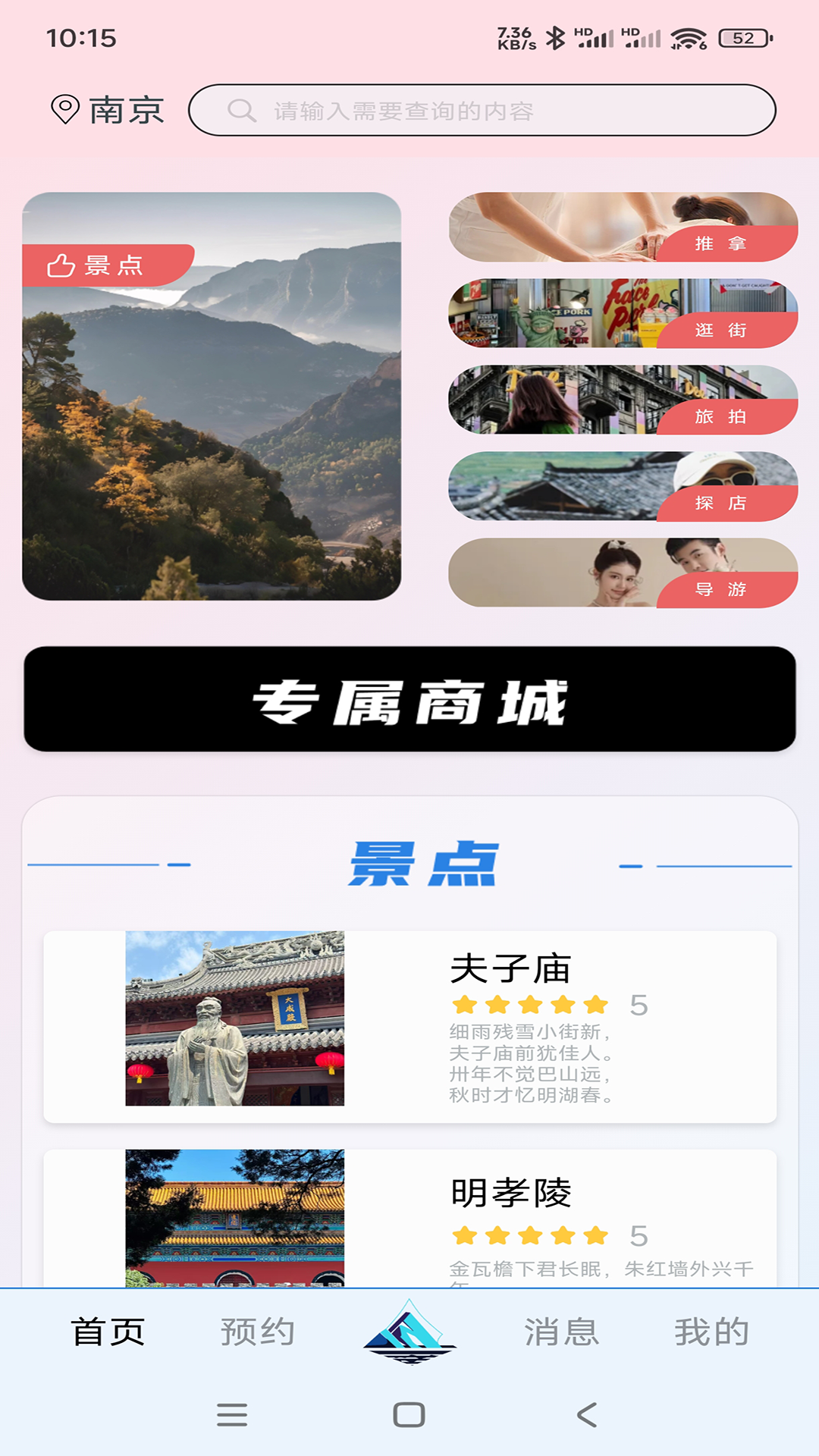
Task: Open the 推拿 massage category
Action: [x=623, y=227]
